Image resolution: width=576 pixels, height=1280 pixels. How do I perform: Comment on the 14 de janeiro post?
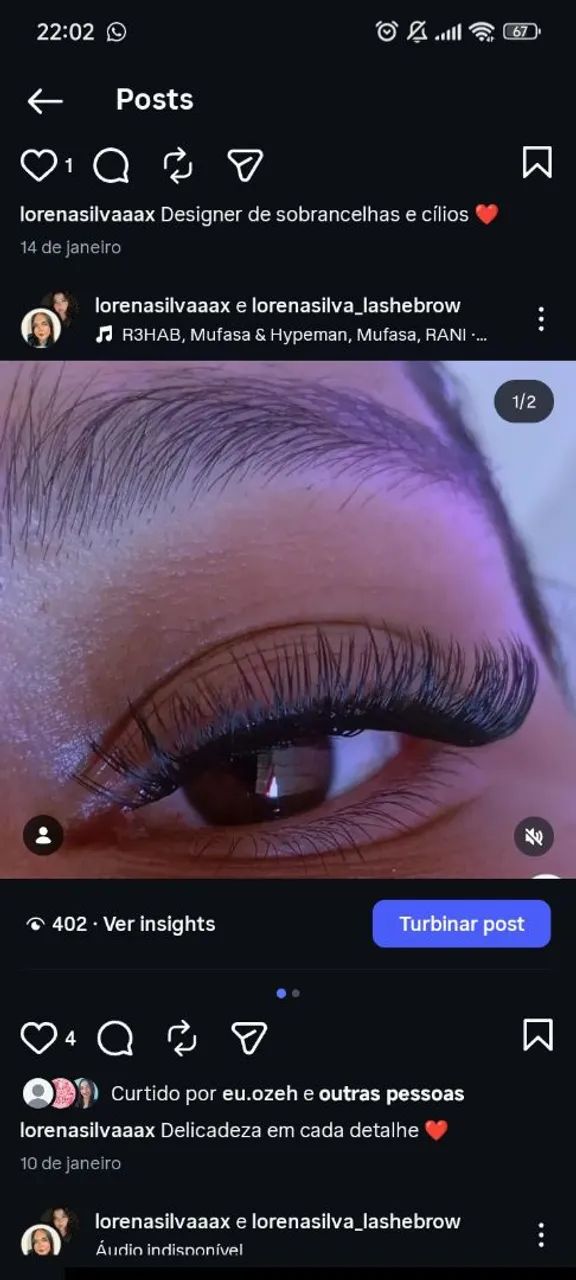111,166
